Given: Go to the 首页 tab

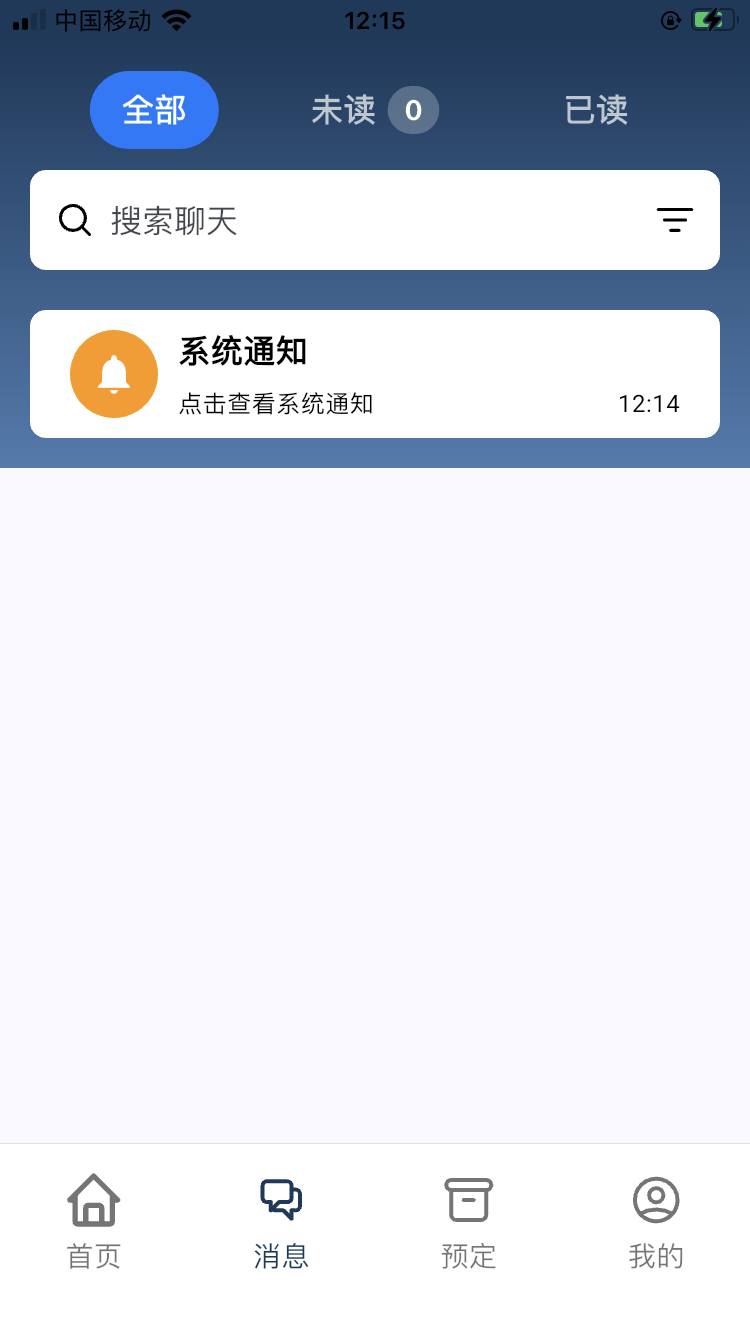Looking at the screenshot, I should coord(94,1221).
